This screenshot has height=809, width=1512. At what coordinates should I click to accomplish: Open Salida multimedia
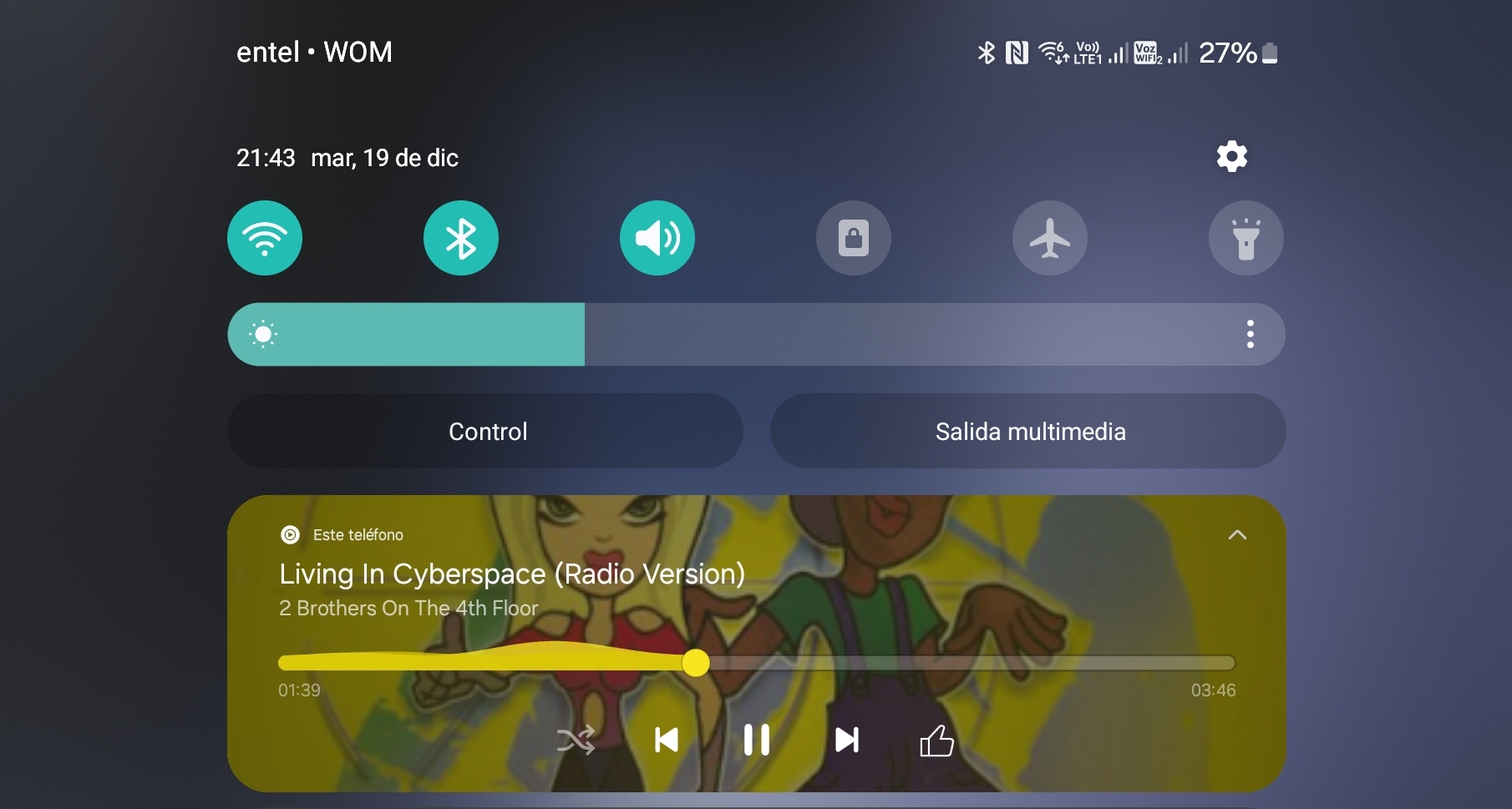[1028, 431]
